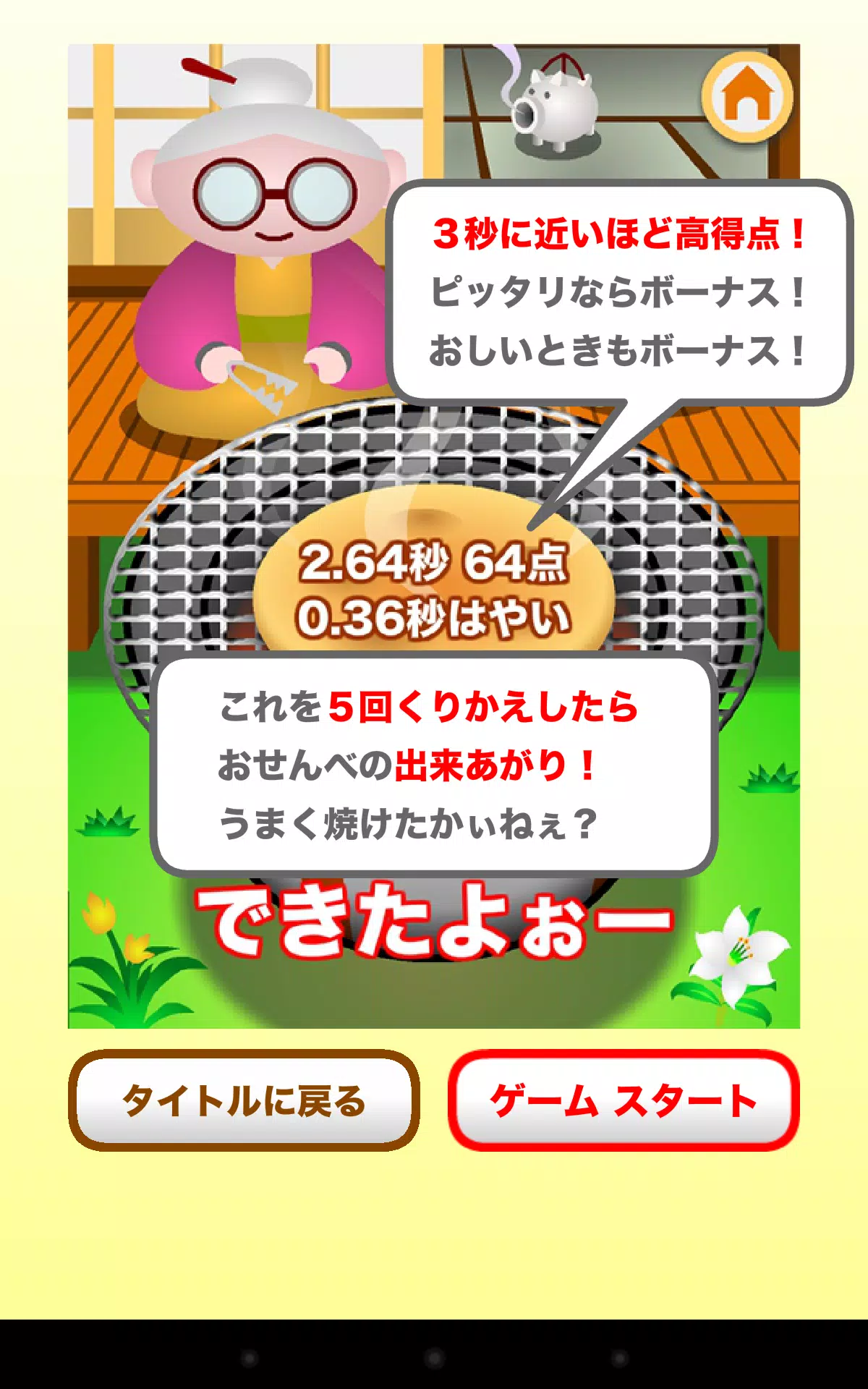Tap the 0.36秒はやい timing message
This screenshot has width=868, height=1389.
click(434, 615)
